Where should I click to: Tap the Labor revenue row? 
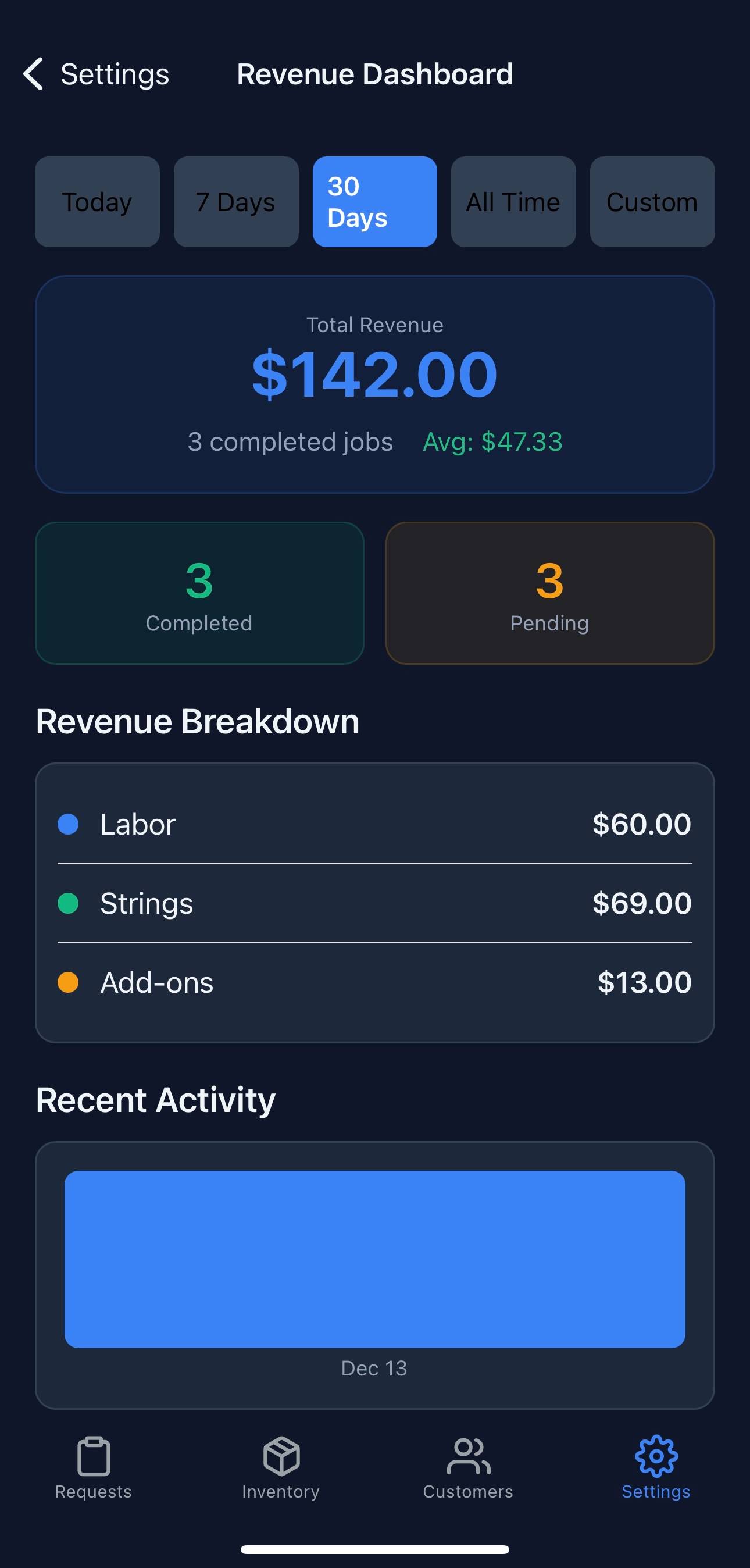tap(374, 824)
